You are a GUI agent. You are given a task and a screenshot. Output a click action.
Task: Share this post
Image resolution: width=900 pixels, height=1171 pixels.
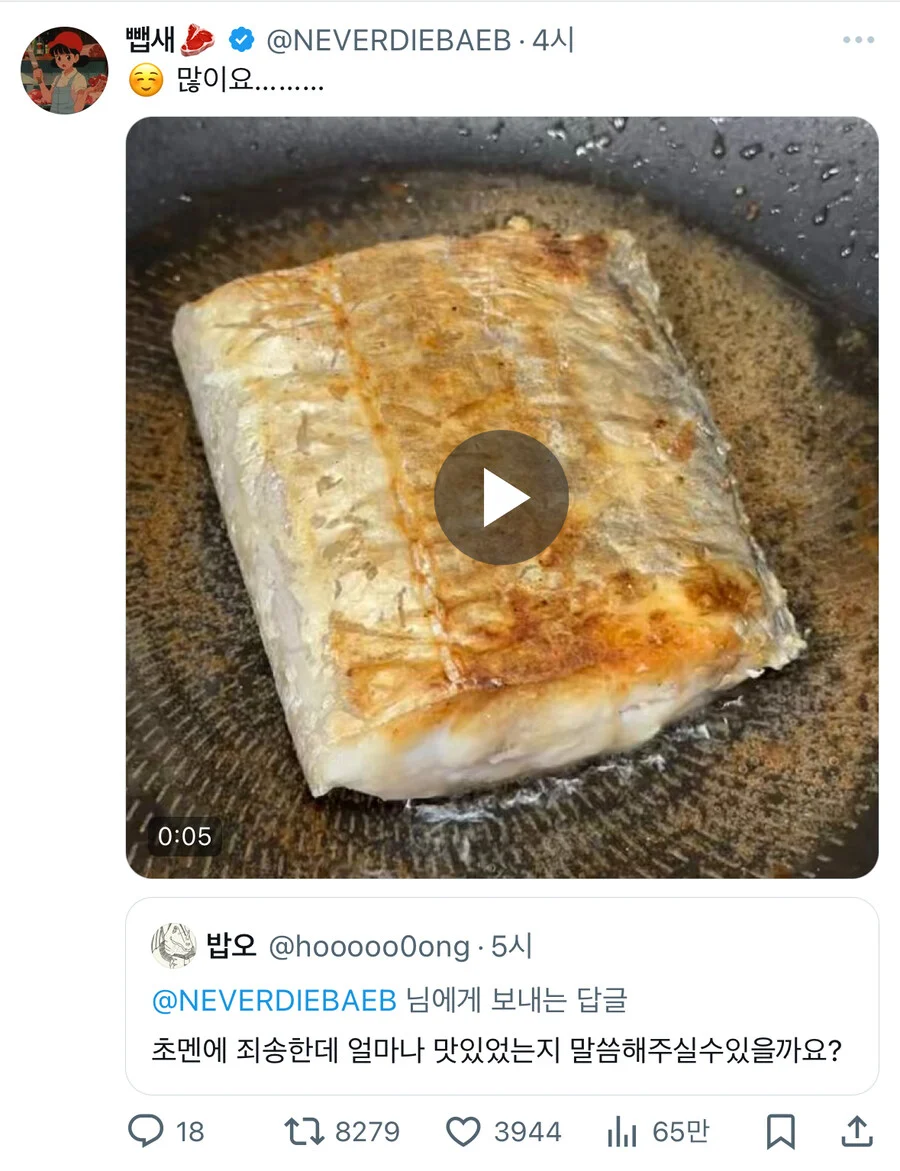[856, 1132]
